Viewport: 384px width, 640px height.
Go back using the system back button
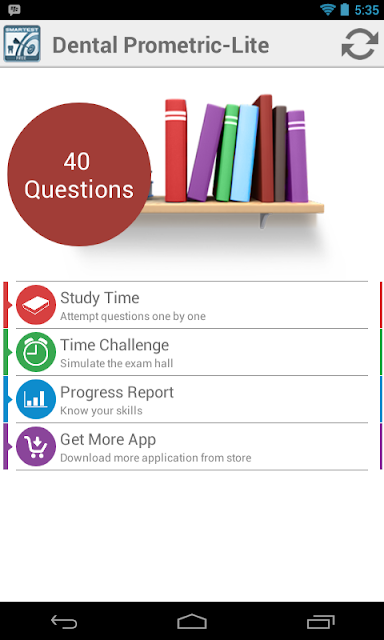[64, 622]
